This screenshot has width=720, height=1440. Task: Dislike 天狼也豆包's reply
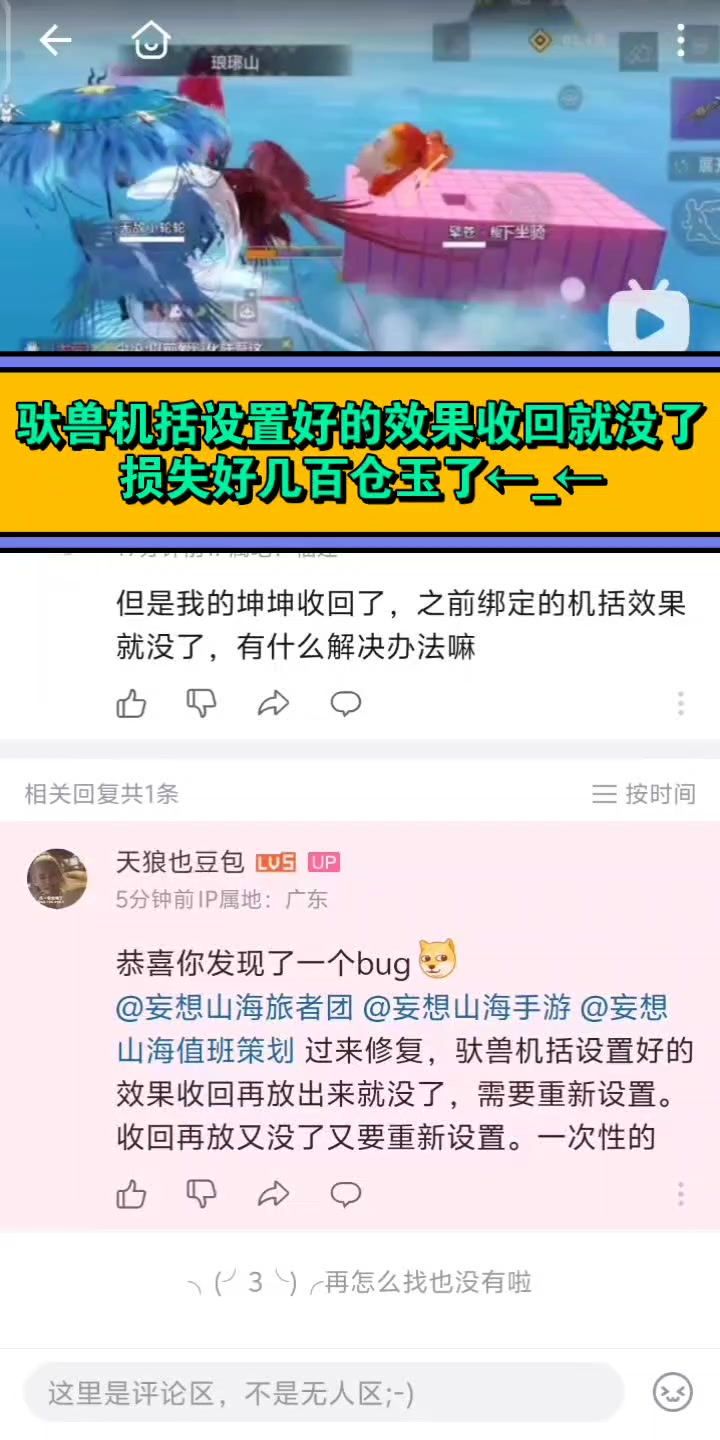(202, 1194)
